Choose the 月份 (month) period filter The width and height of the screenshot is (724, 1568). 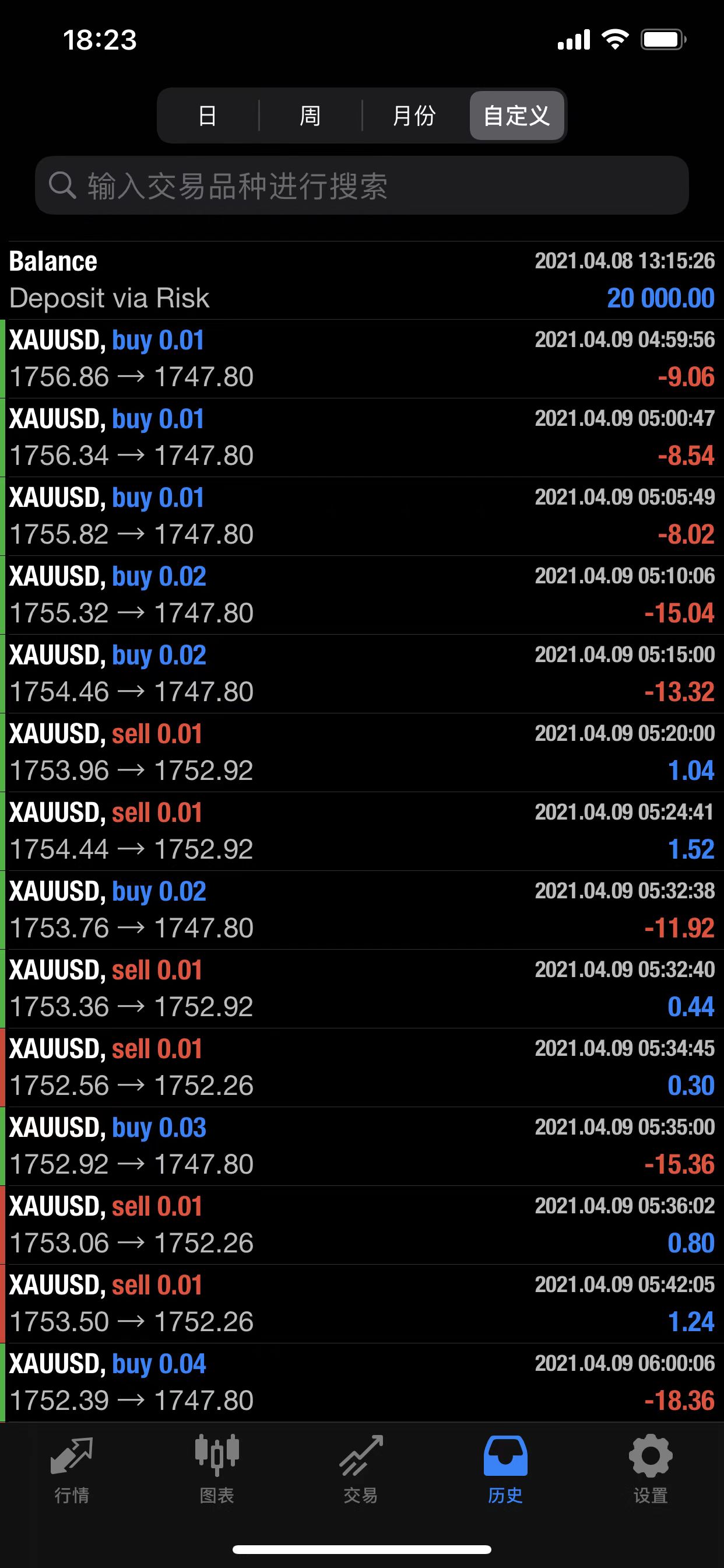tap(414, 116)
